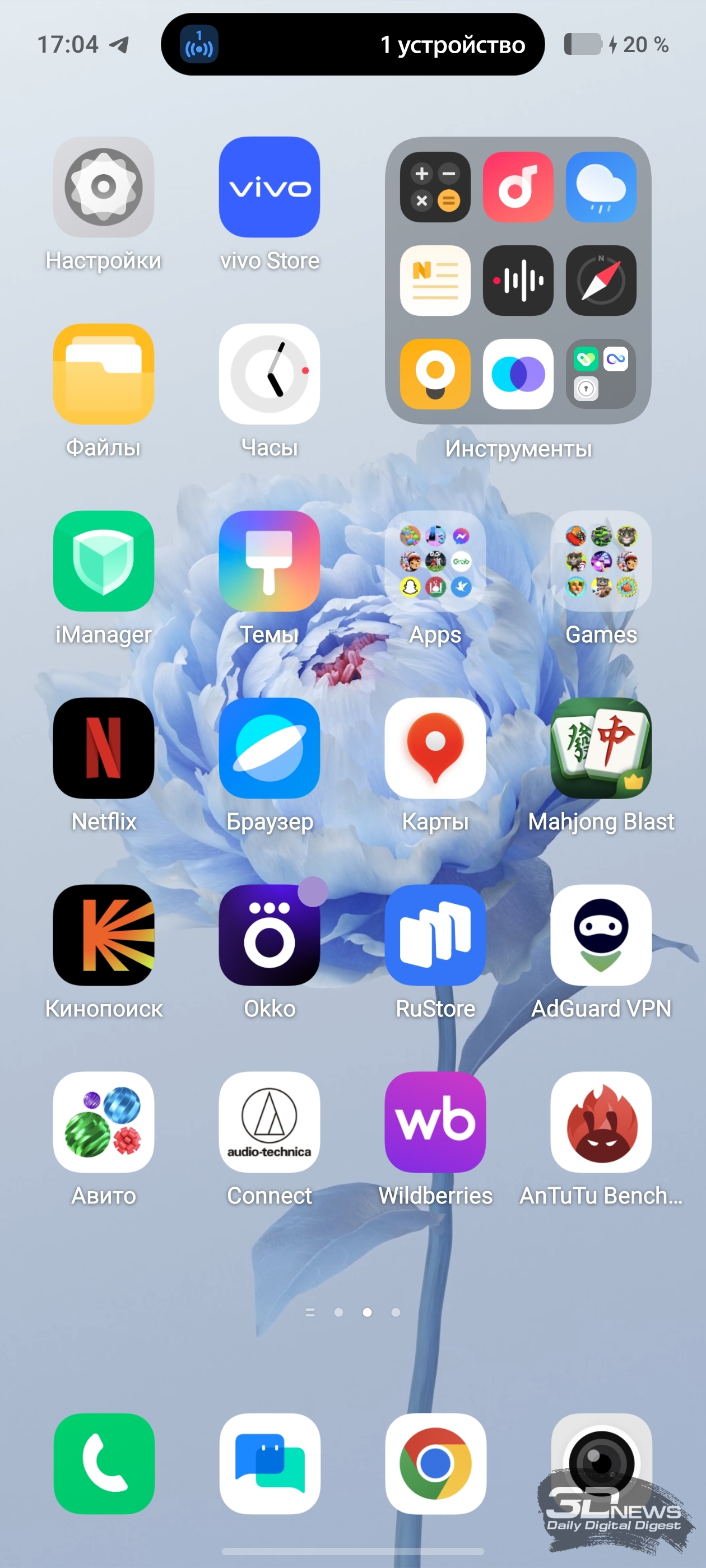Open the calculator in the Инструменты folder
The image size is (706, 1568).
(435, 187)
